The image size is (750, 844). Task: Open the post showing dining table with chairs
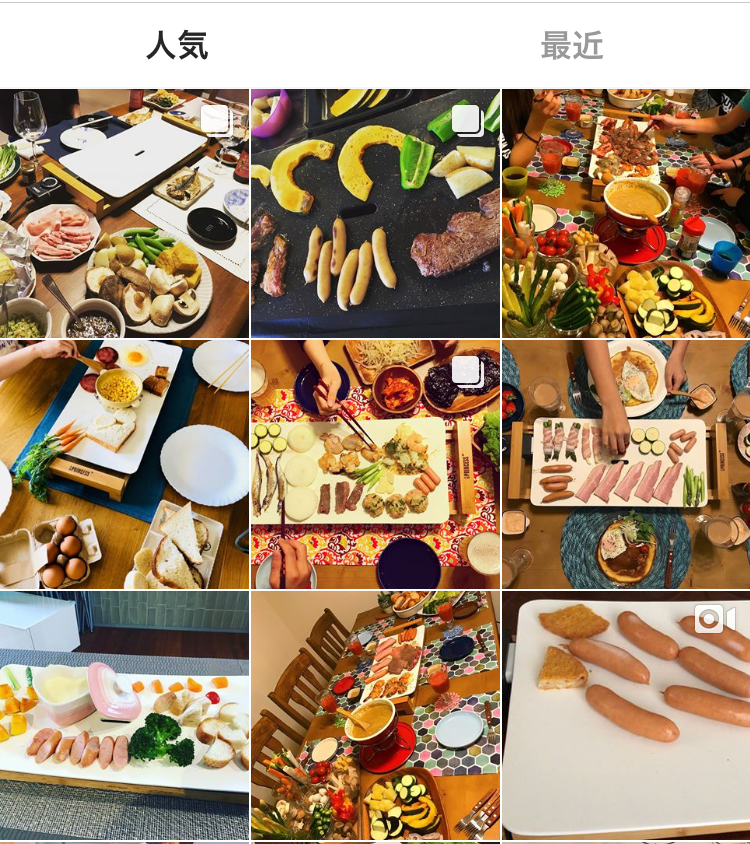(375, 715)
